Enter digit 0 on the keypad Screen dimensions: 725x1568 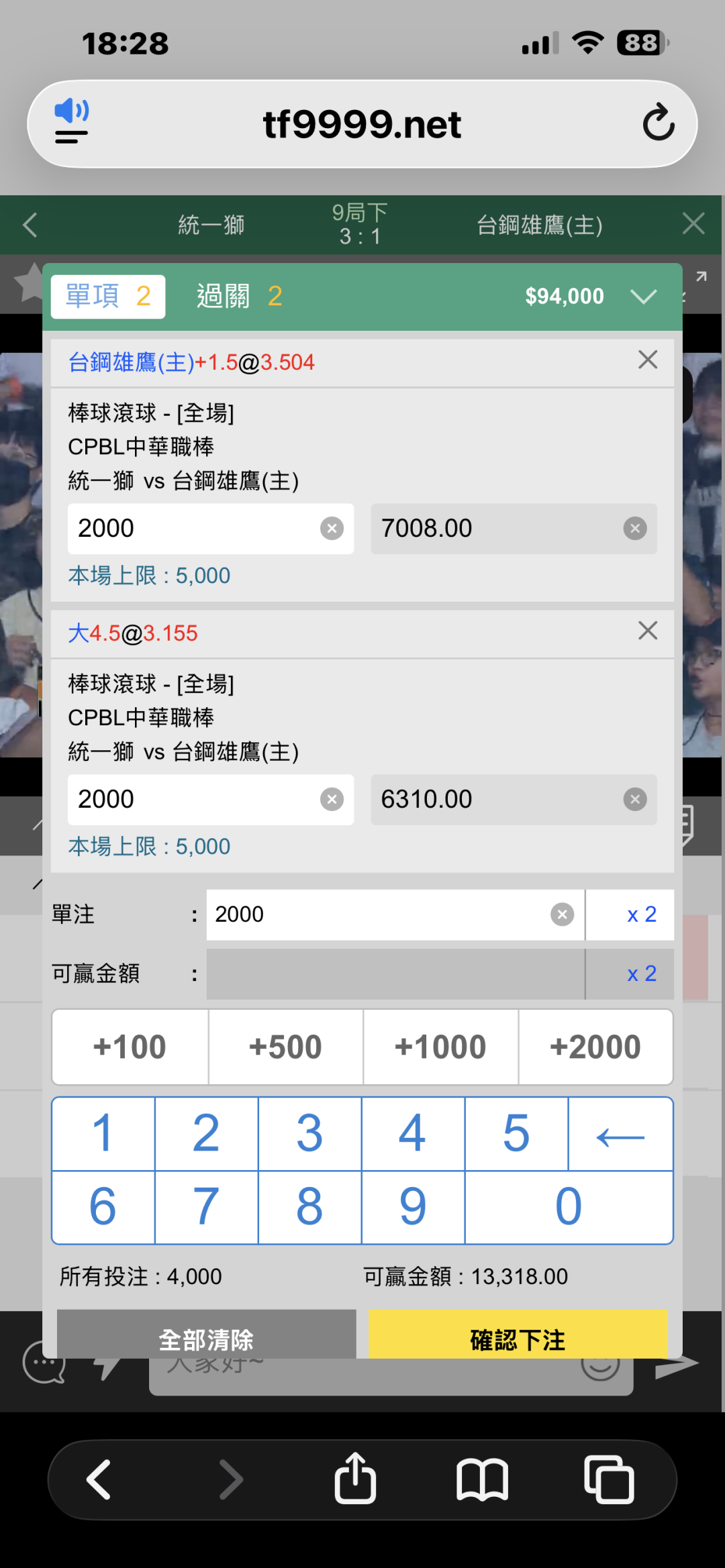coord(569,1207)
